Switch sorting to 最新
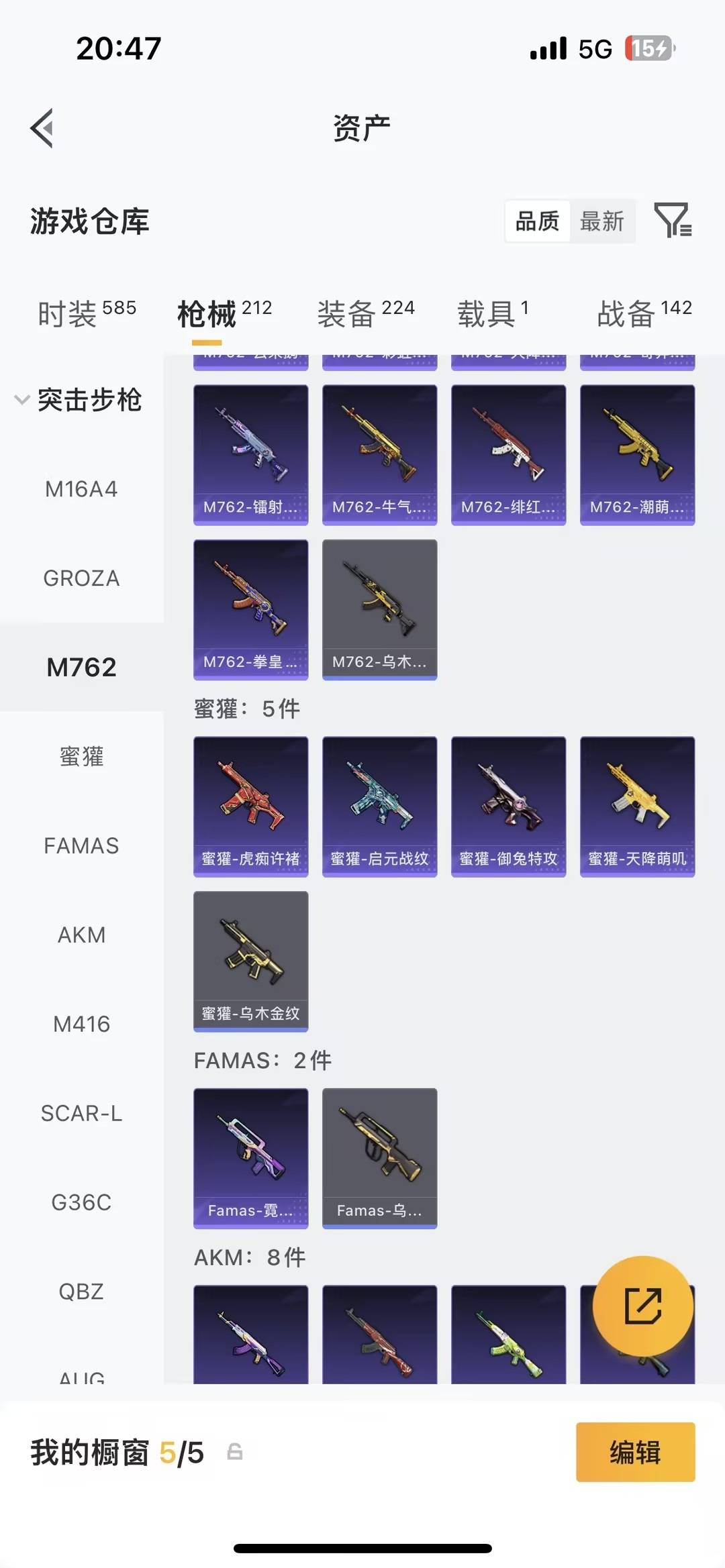725x1568 pixels. point(602,221)
